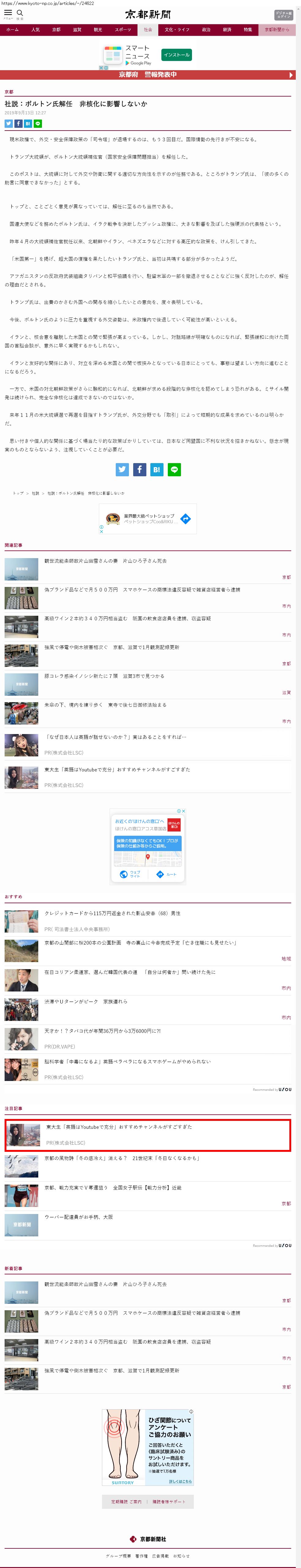Open the search icon
The width and height of the screenshot is (301, 1568).
[x=20, y=13]
